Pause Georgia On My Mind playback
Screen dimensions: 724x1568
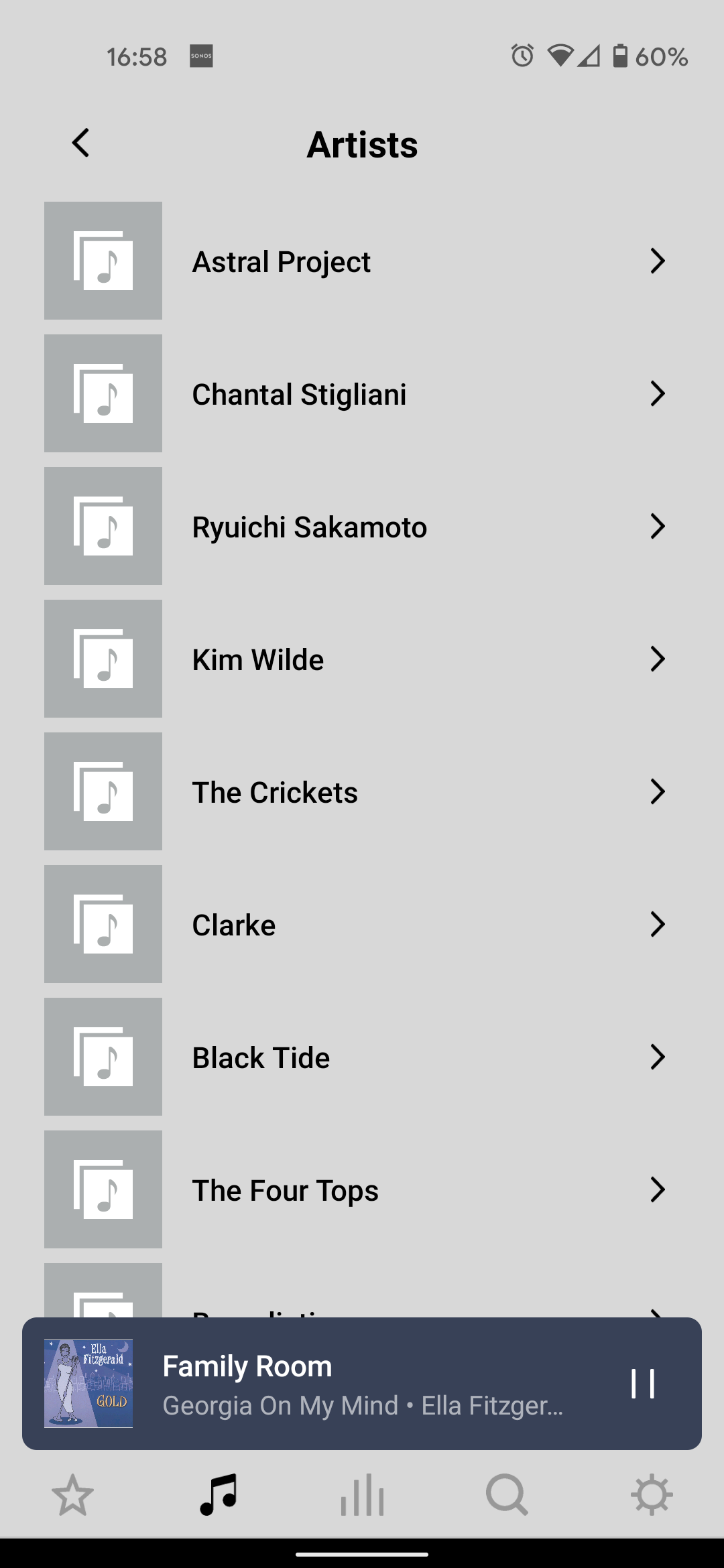(x=643, y=1384)
